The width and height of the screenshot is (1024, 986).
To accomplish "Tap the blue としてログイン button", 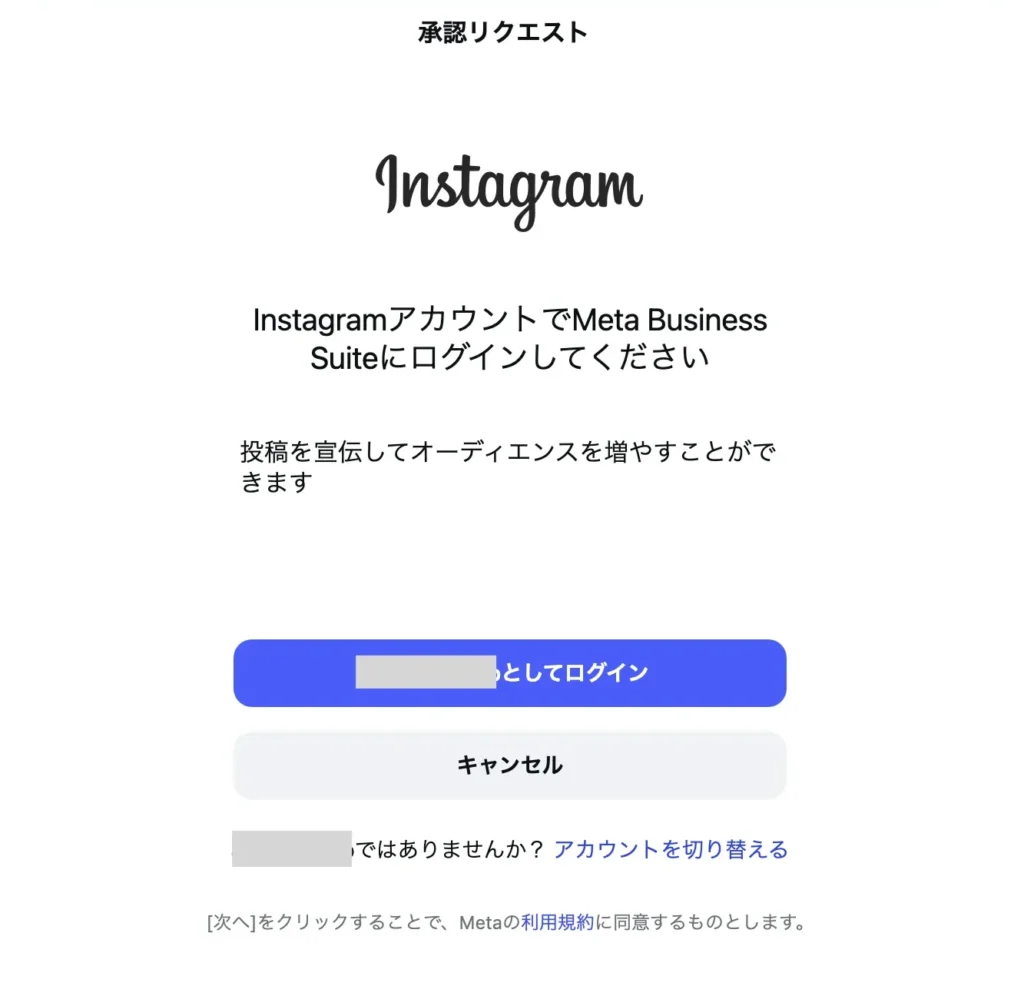I will (x=510, y=673).
